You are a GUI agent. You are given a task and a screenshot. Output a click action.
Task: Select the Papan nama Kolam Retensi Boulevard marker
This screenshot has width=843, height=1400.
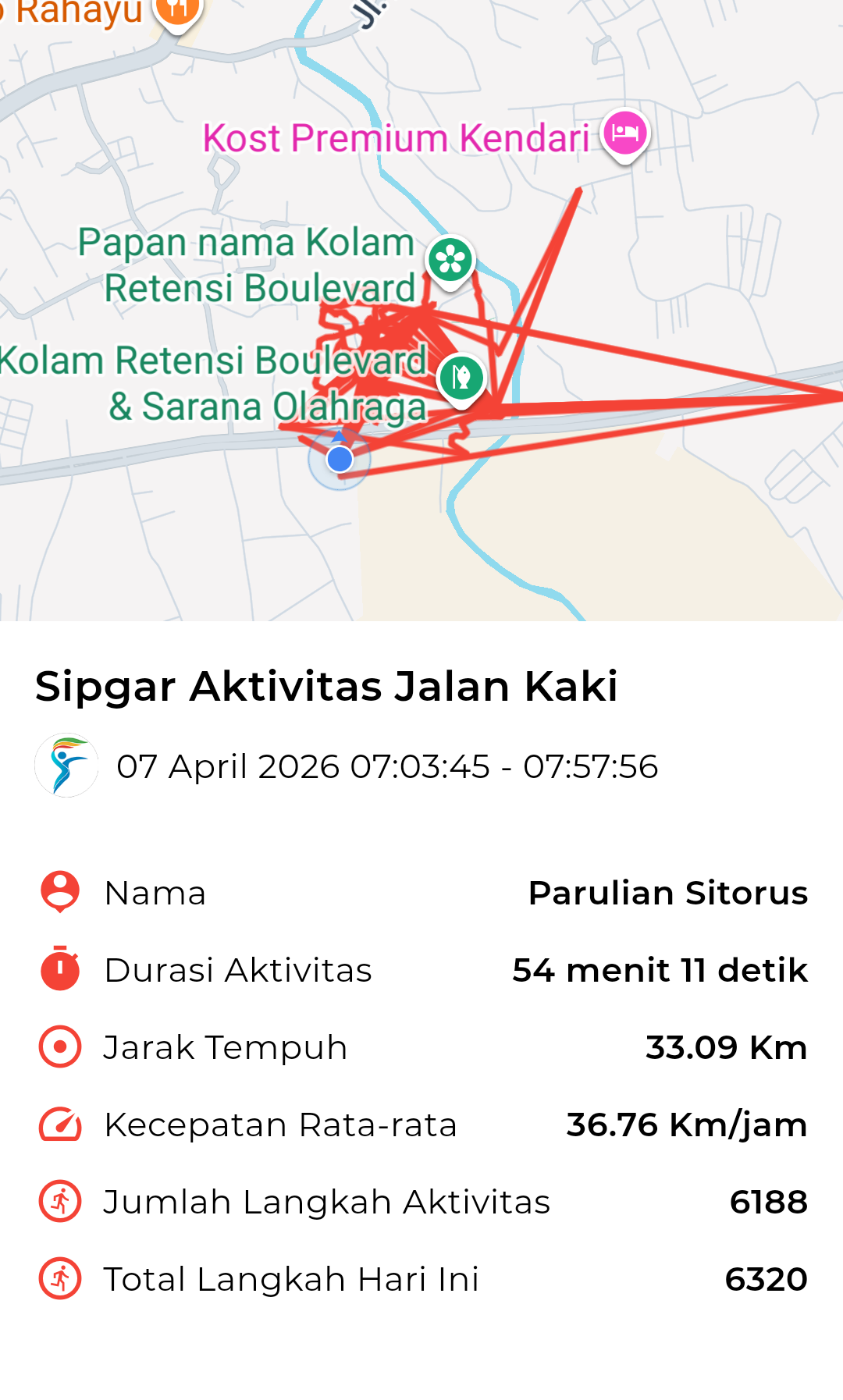[x=450, y=260]
